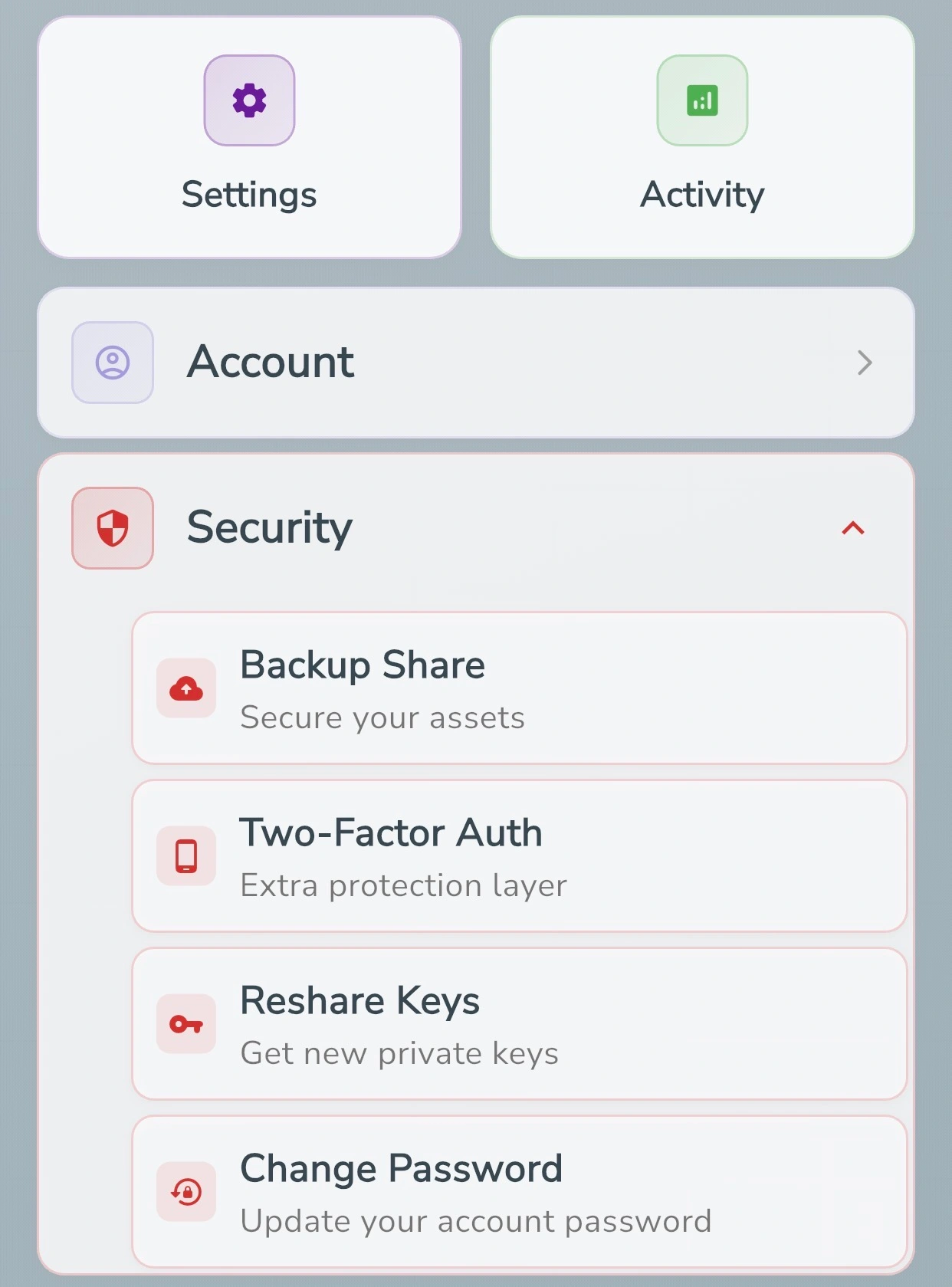Go to Change Password

click(x=519, y=1192)
